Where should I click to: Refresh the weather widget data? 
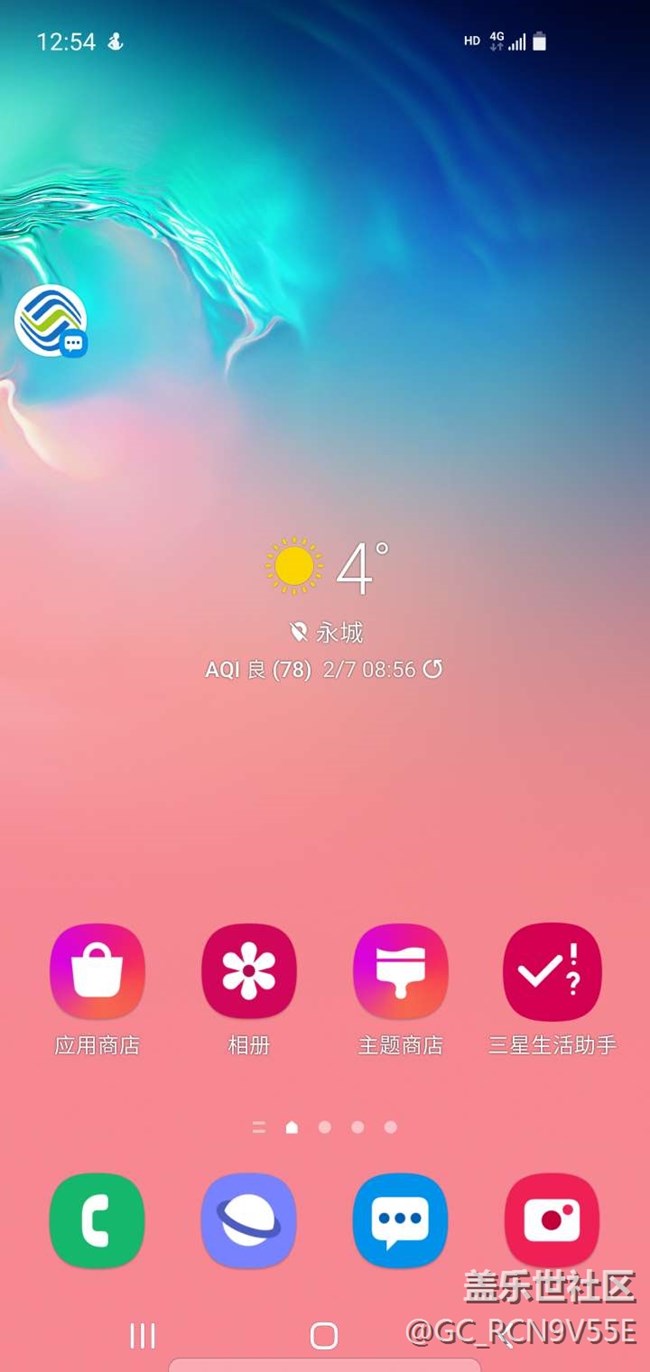click(x=432, y=669)
